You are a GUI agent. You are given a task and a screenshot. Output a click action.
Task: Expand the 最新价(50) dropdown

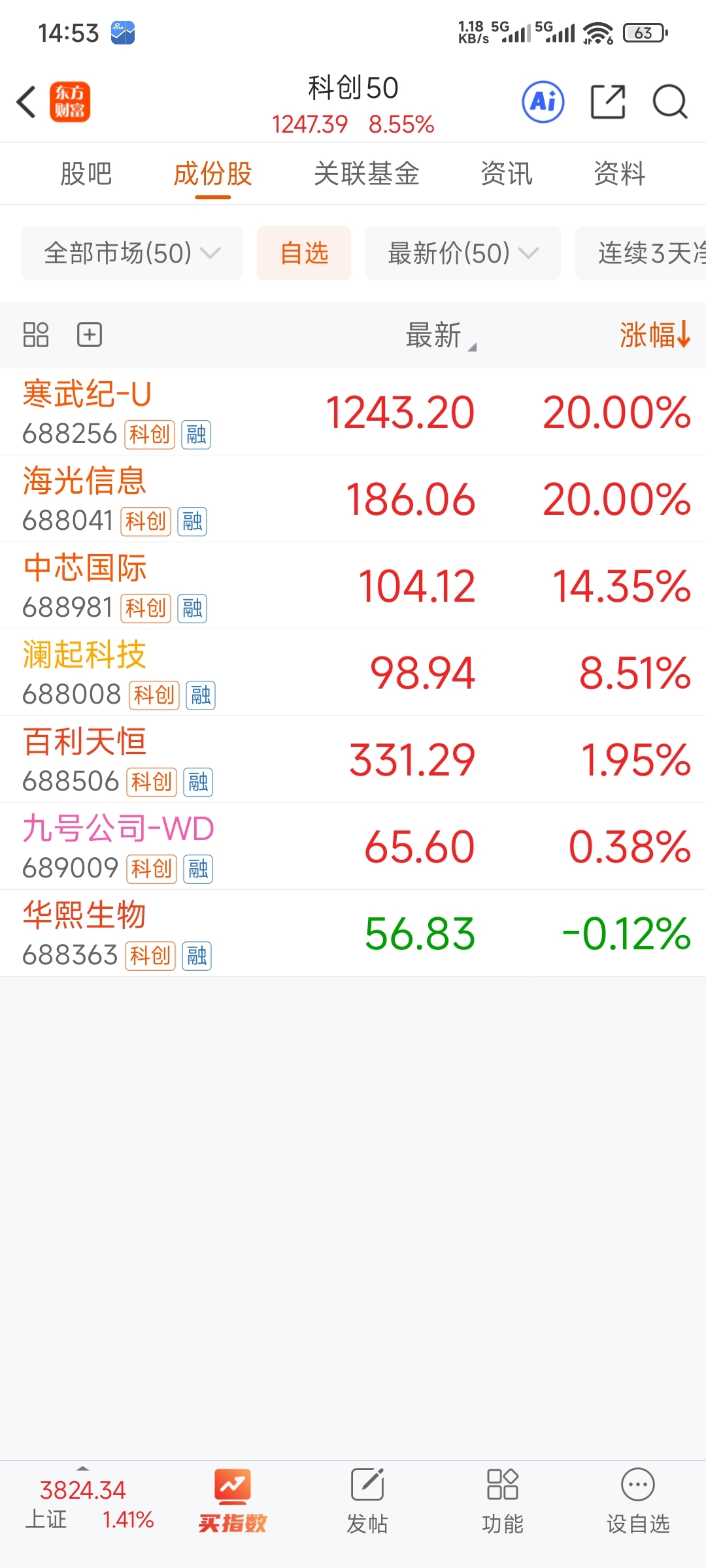tap(463, 253)
